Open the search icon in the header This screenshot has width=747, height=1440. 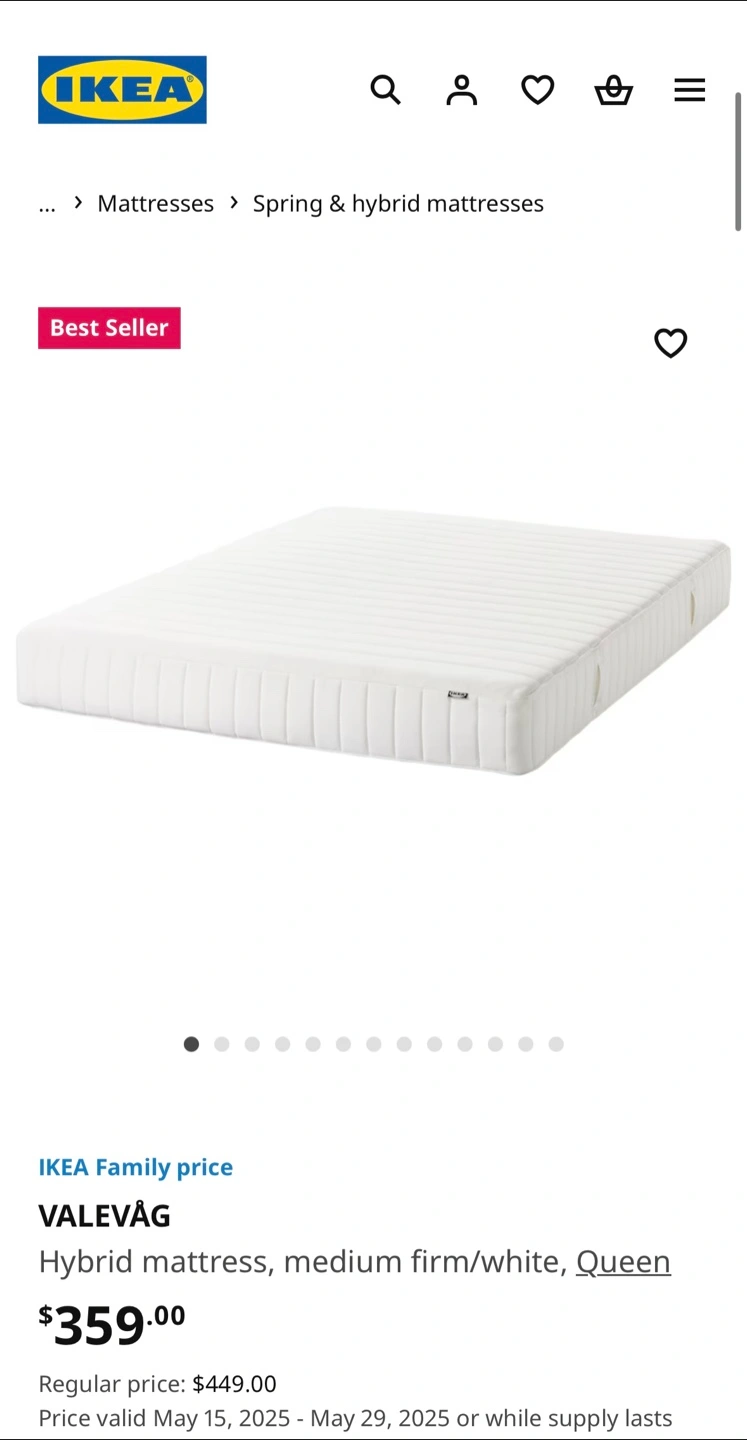[x=385, y=90]
